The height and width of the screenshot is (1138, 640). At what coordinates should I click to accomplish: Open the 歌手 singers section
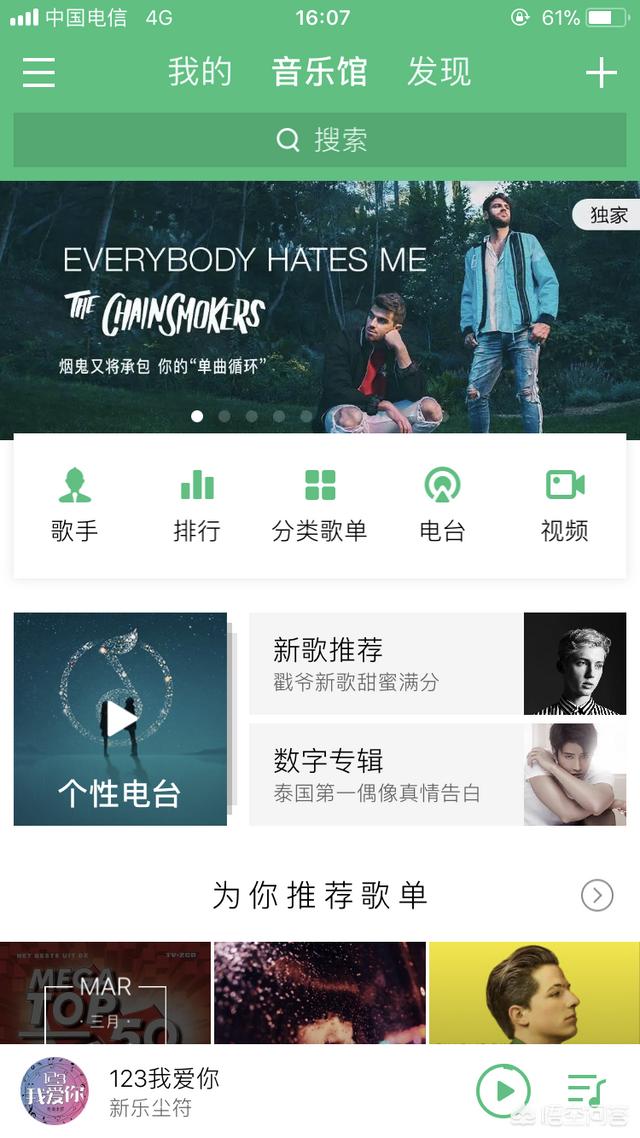point(75,505)
